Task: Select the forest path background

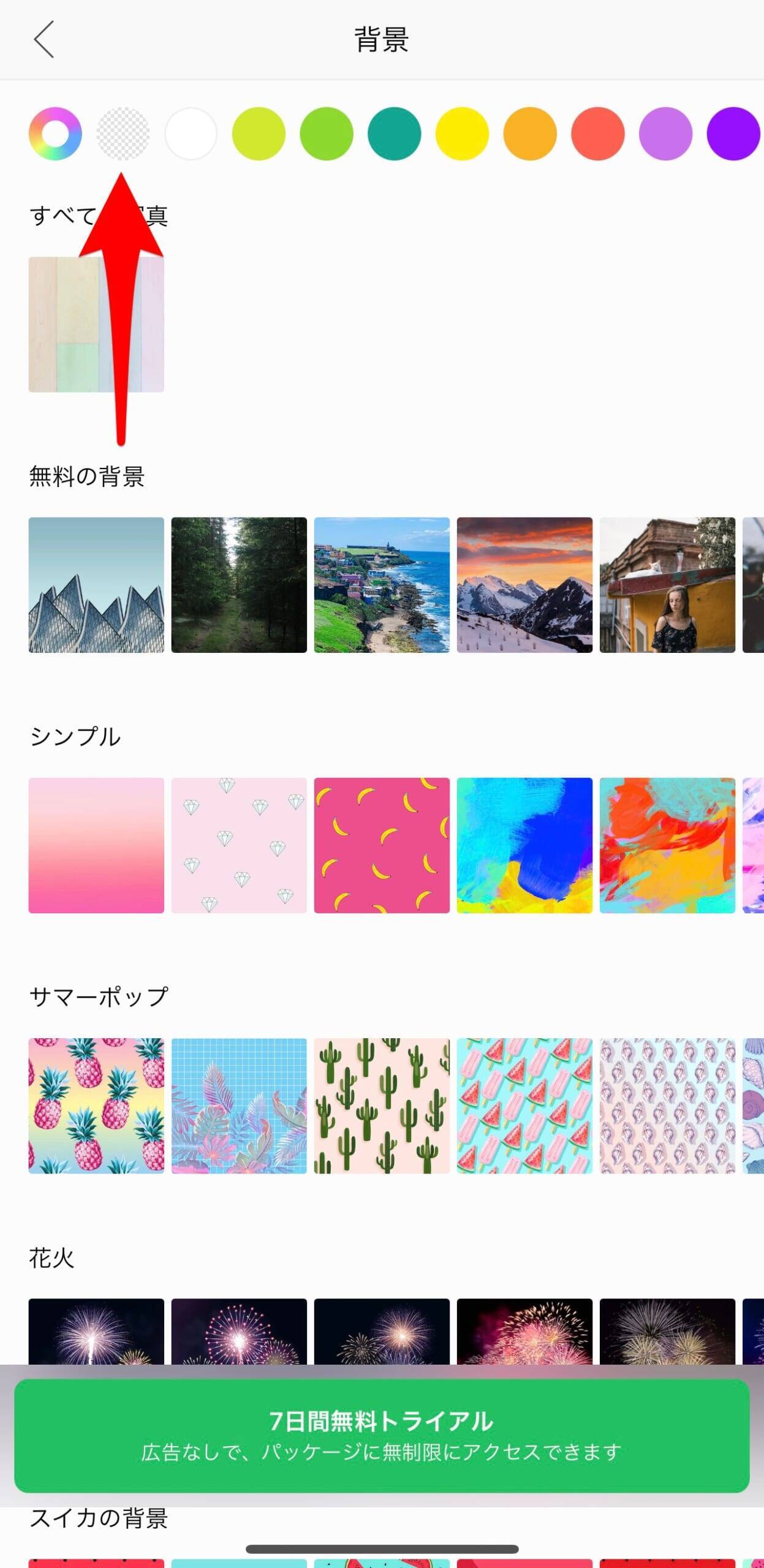Action: [x=239, y=585]
